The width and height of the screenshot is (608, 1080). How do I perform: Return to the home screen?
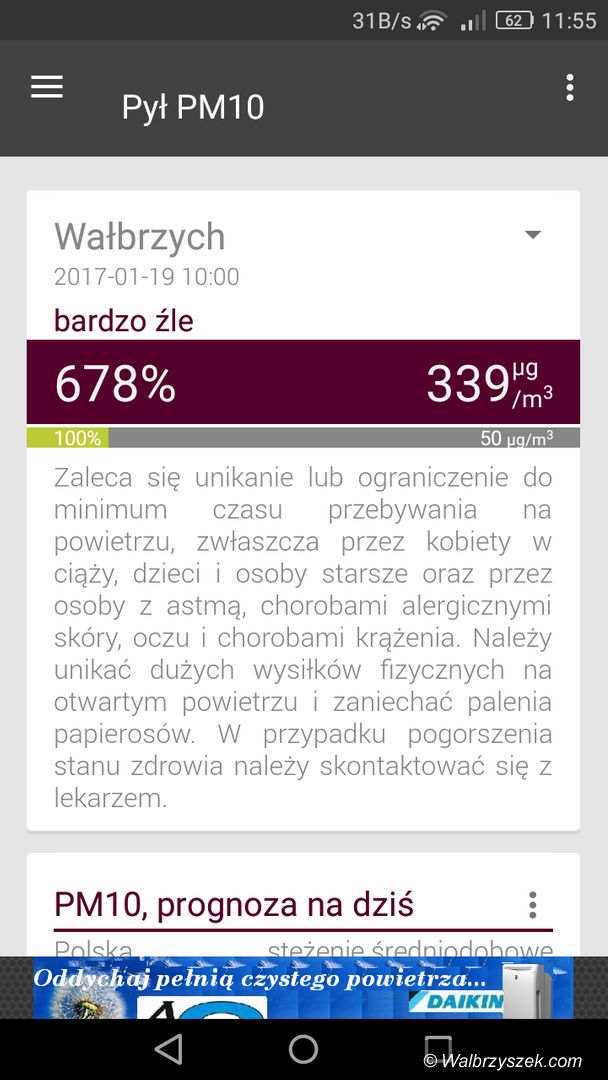point(303,1048)
